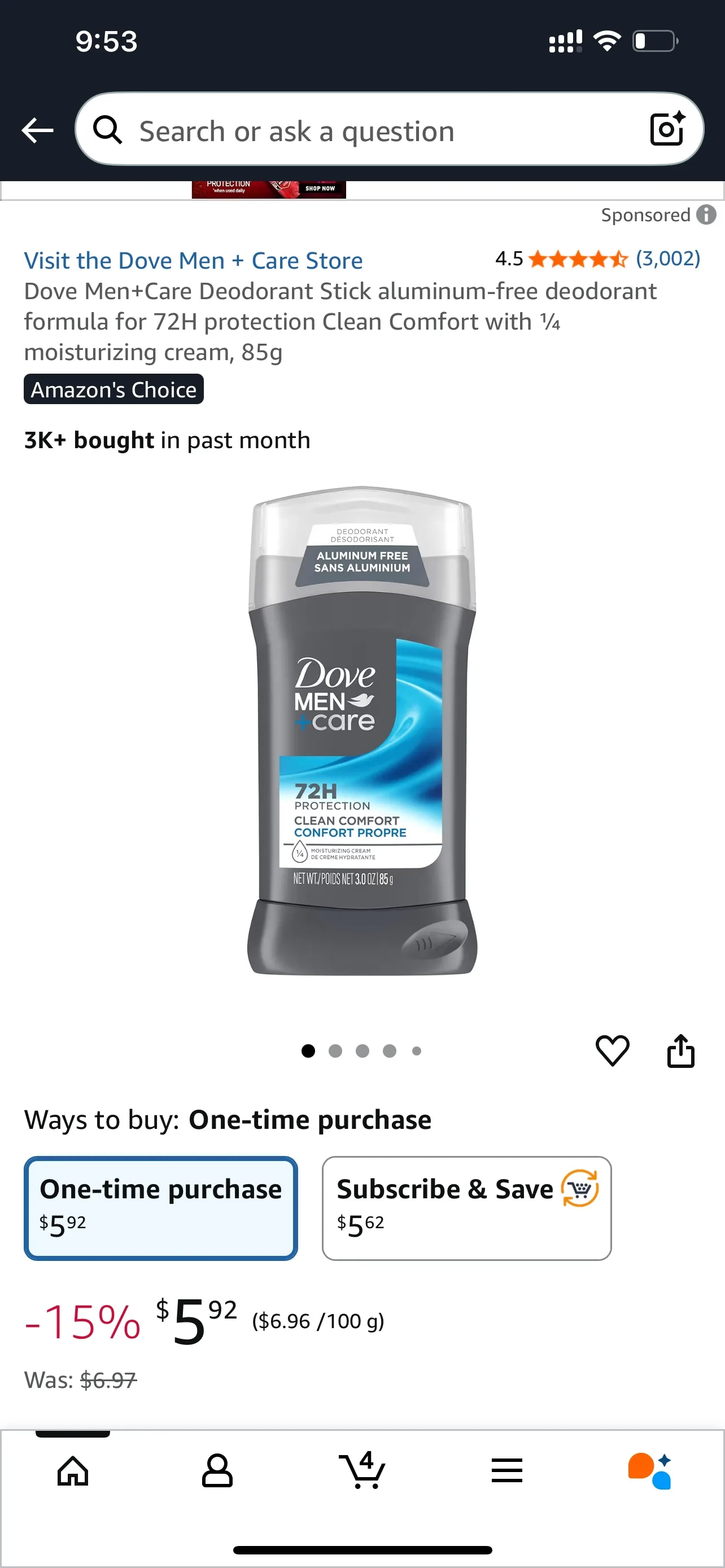
Task: Open your account via the profile icon
Action: tap(217, 1470)
